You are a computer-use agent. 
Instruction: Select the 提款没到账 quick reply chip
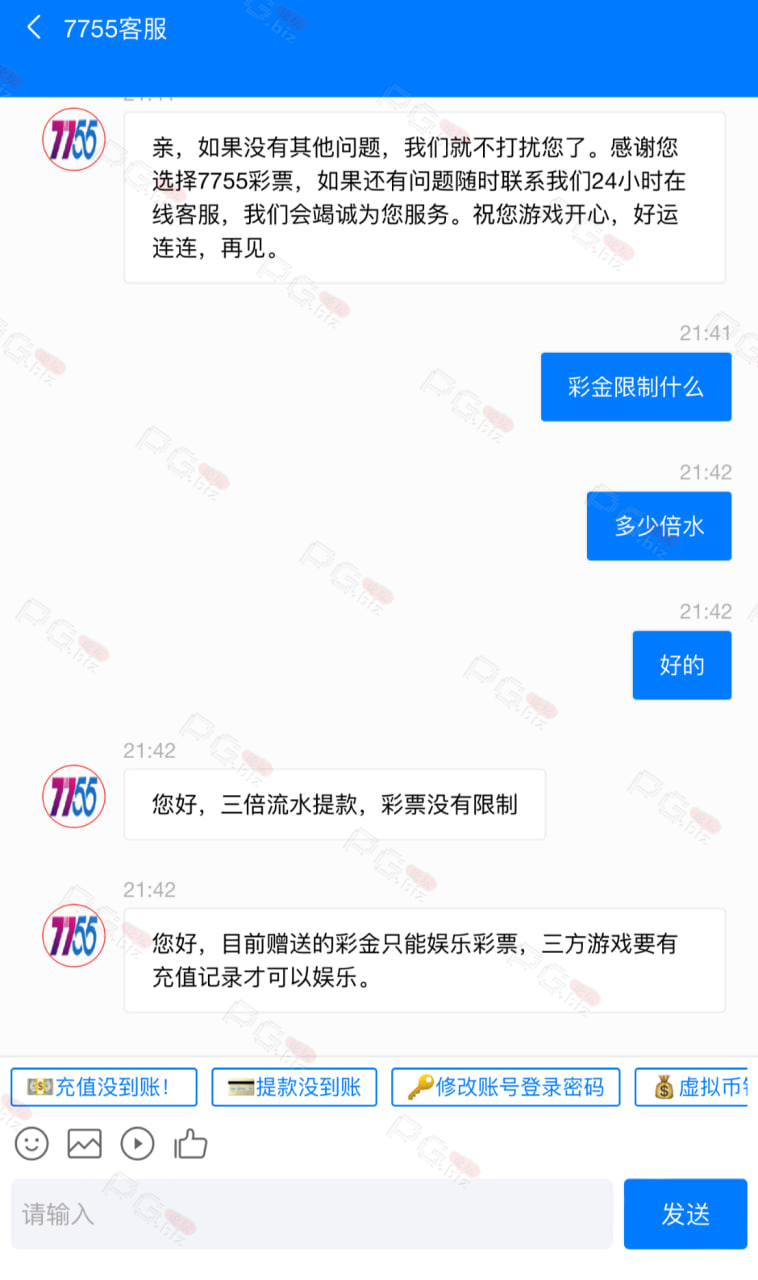click(x=294, y=1087)
